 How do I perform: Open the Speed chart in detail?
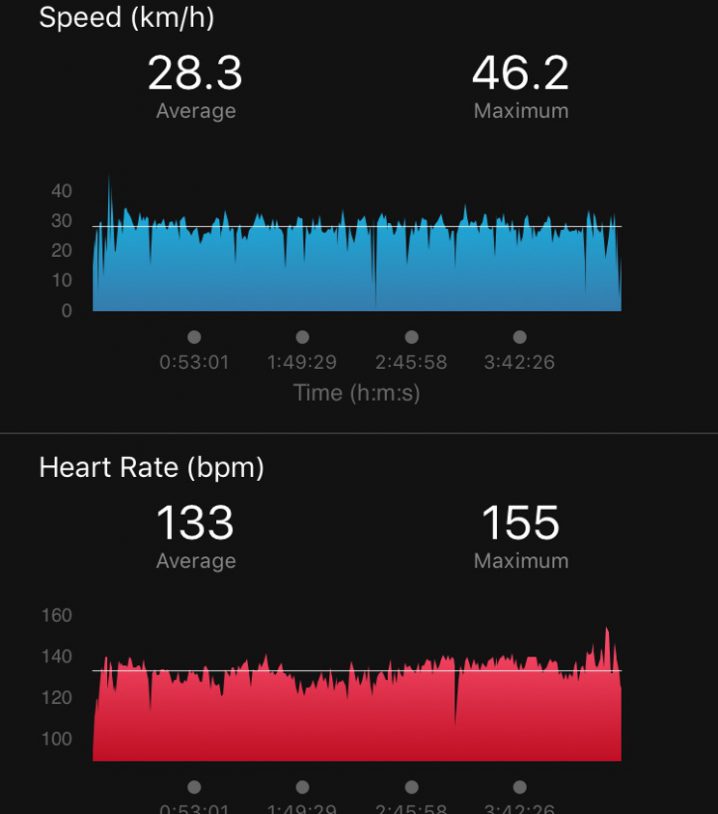(357, 252)
